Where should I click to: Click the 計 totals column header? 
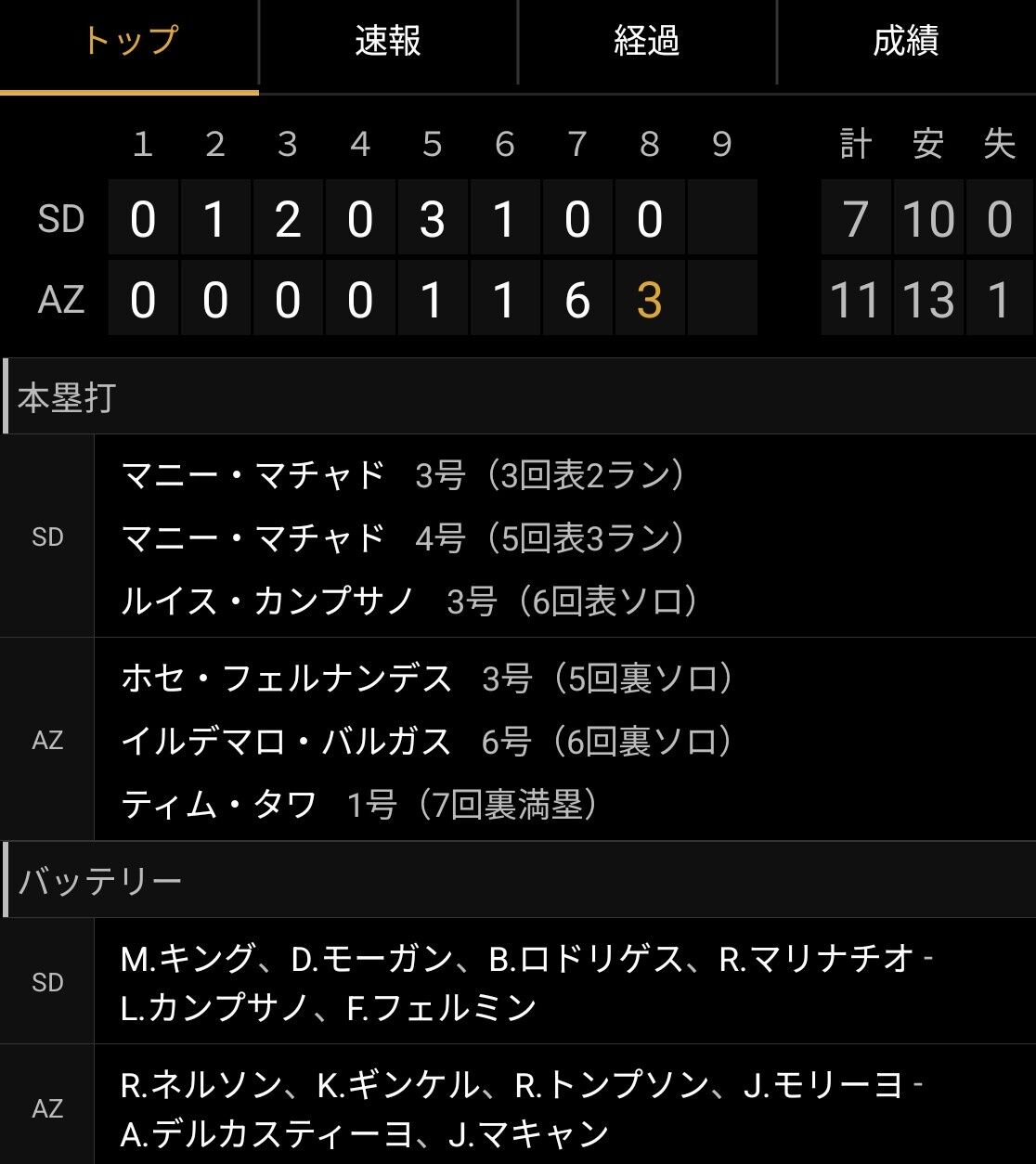coord(855,145)
